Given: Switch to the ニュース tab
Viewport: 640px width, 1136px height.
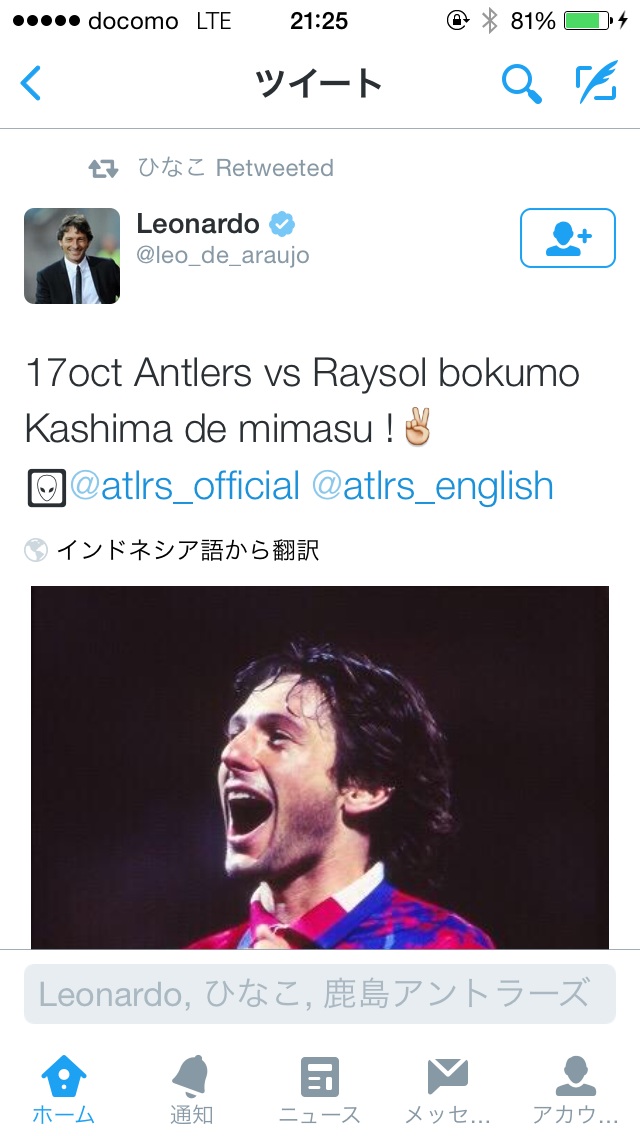Looking at the screenshot, I should [319, 1090].
